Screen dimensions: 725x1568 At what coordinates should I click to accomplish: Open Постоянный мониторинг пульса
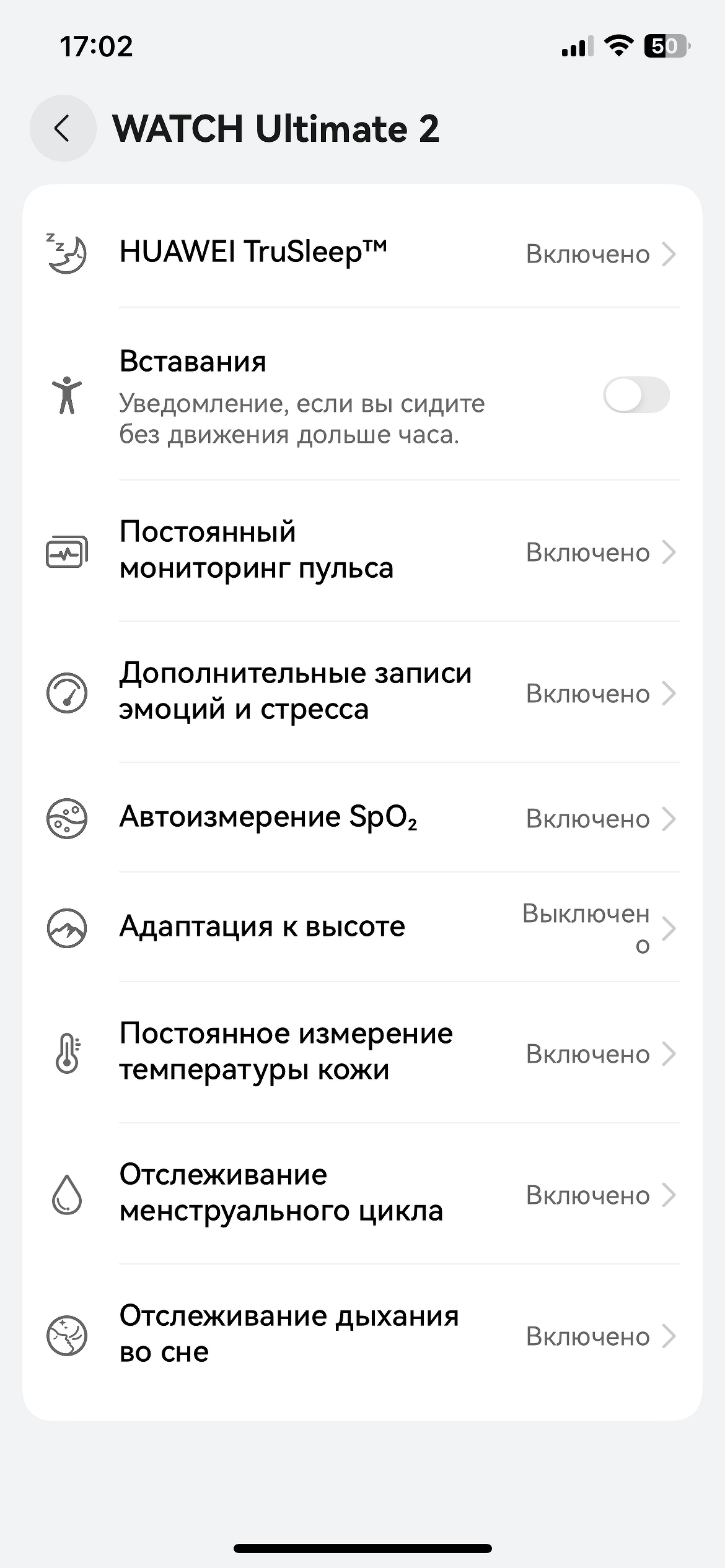(362, 551)
